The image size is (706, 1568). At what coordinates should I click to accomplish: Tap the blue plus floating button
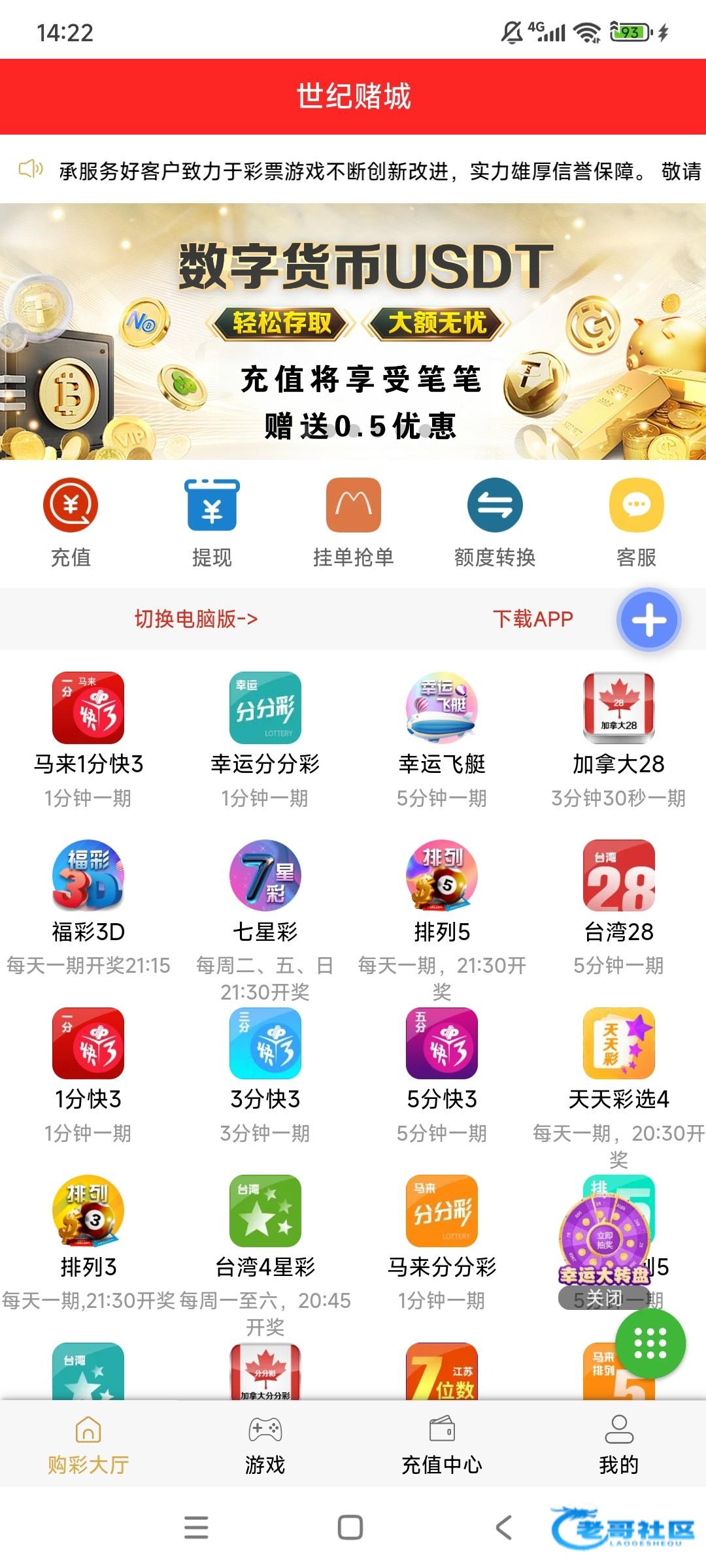649,620
